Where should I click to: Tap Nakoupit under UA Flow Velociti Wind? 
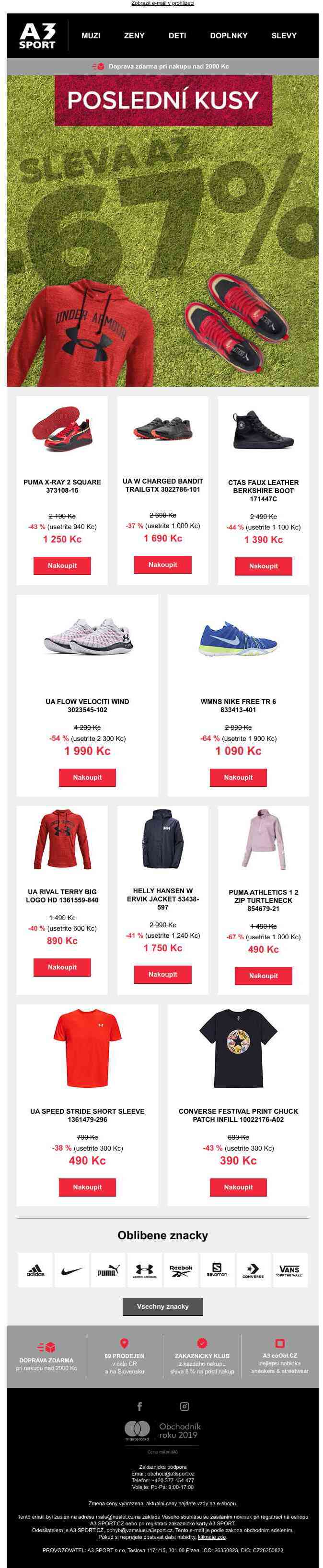tap(88, 777)
